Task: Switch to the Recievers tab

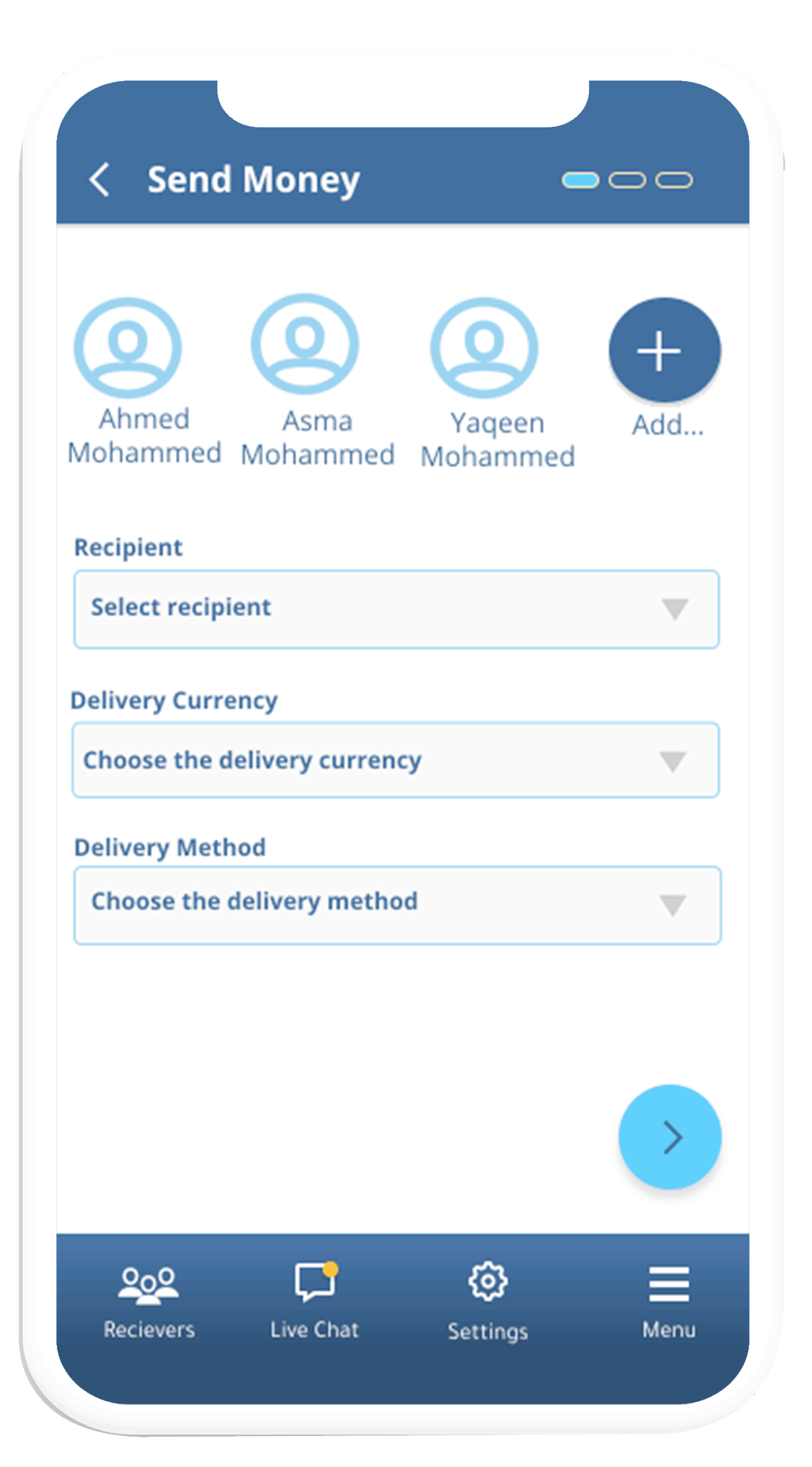Action: (x=149, y=1302)
